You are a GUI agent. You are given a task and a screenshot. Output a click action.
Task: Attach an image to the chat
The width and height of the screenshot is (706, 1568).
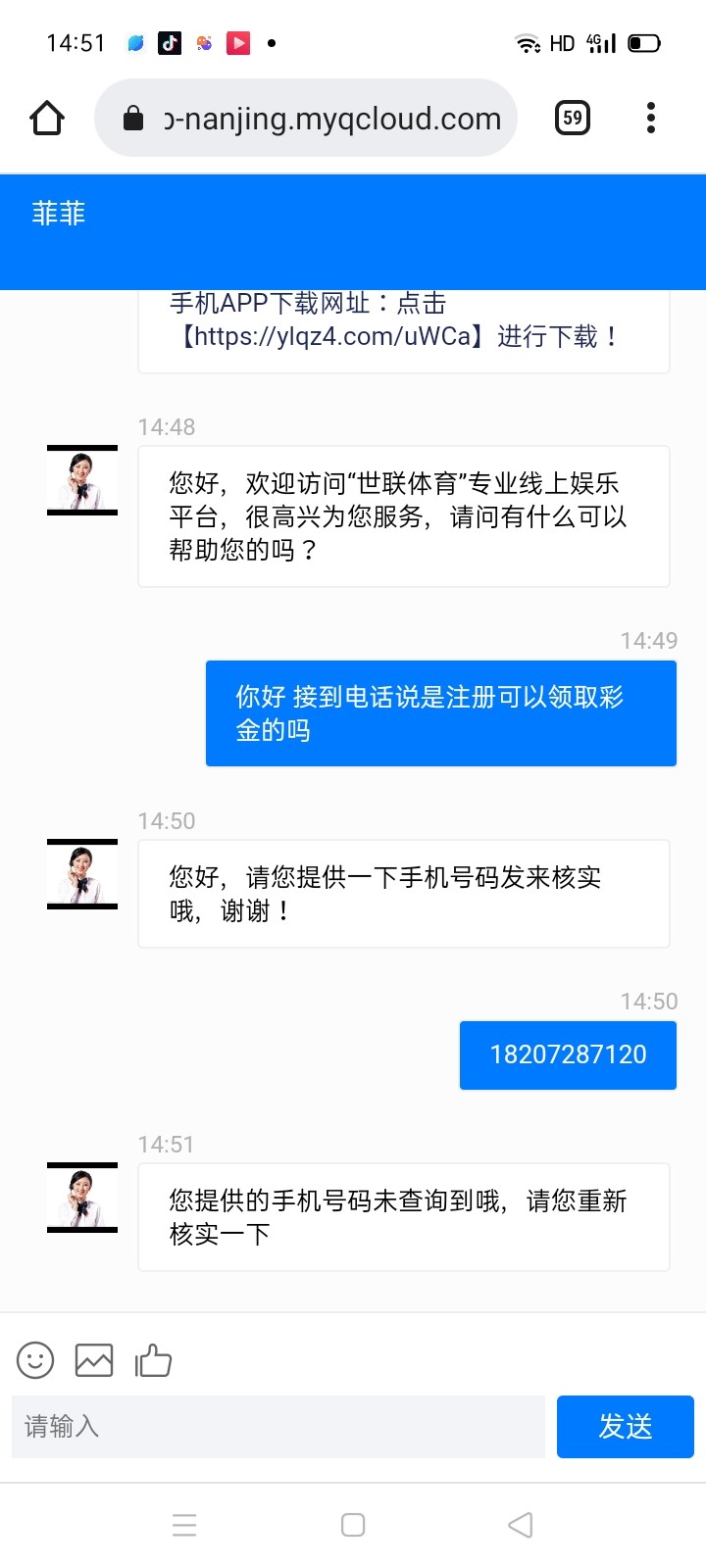[94, 1360]
